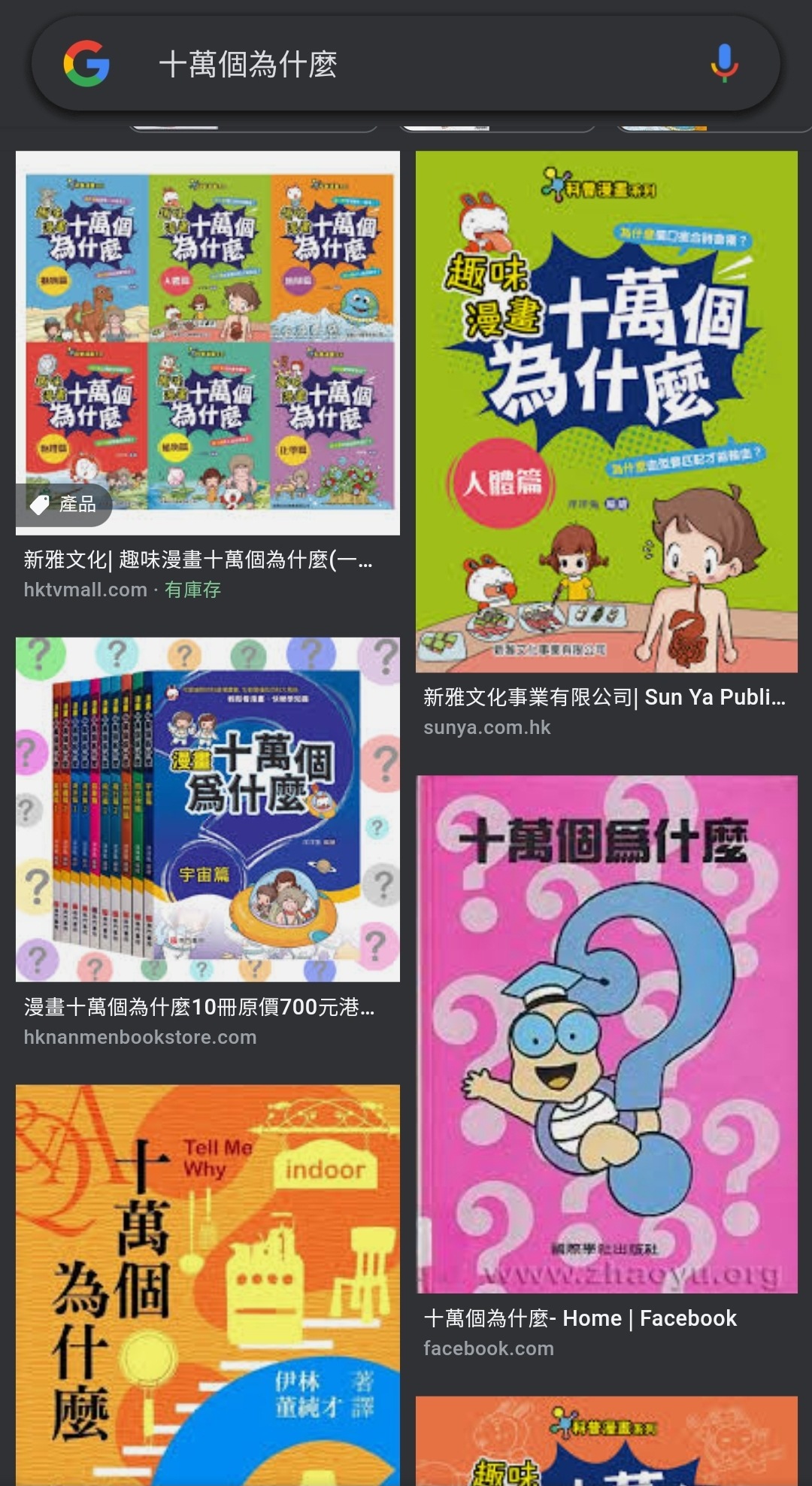Image resolution: width=812 pixels, height=1486 pixels.
Task: Open the Google logo home
Action: pyautogui.click(x=86, y=64)
